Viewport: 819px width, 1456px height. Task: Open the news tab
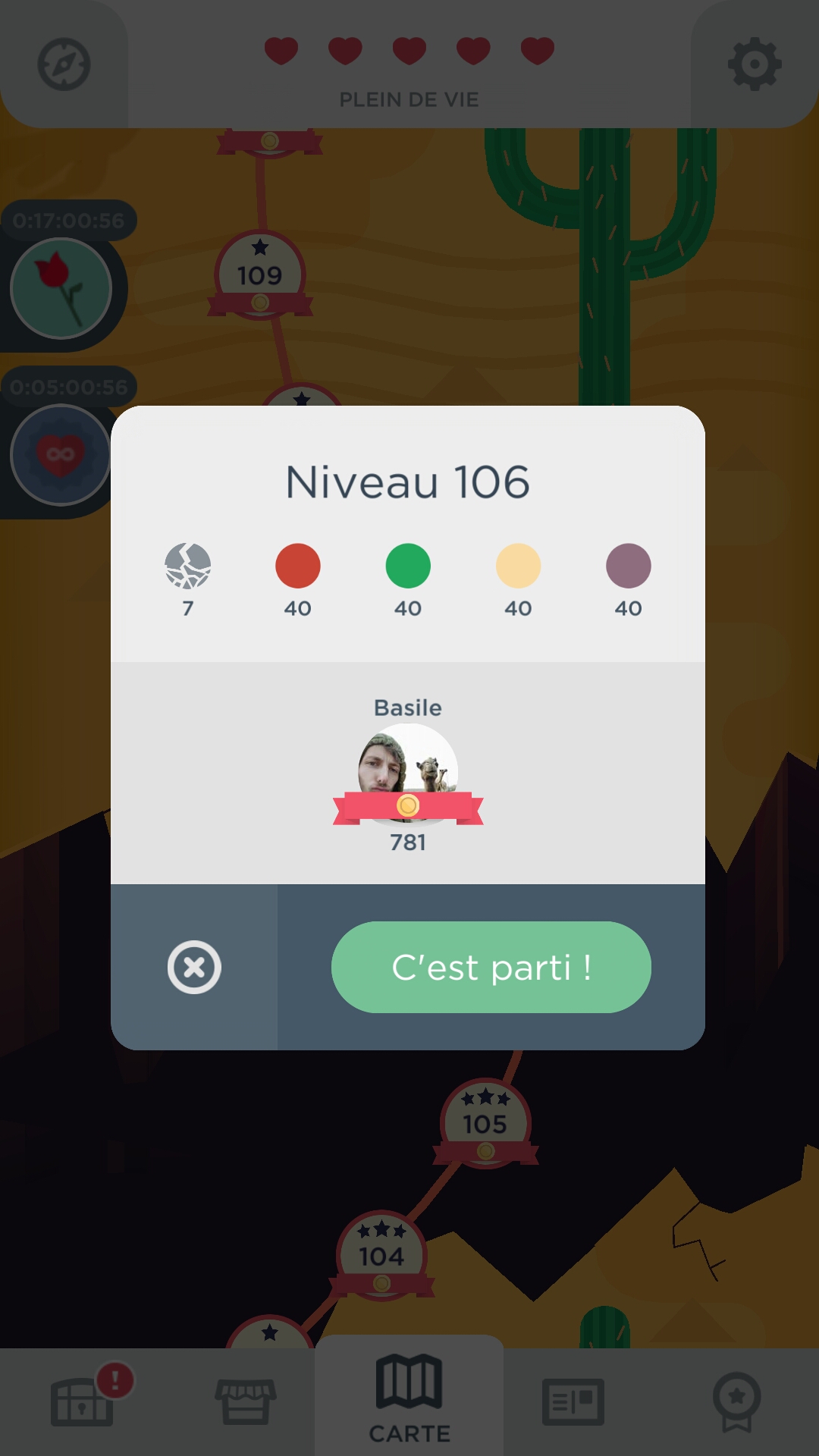click(573, 1400)
